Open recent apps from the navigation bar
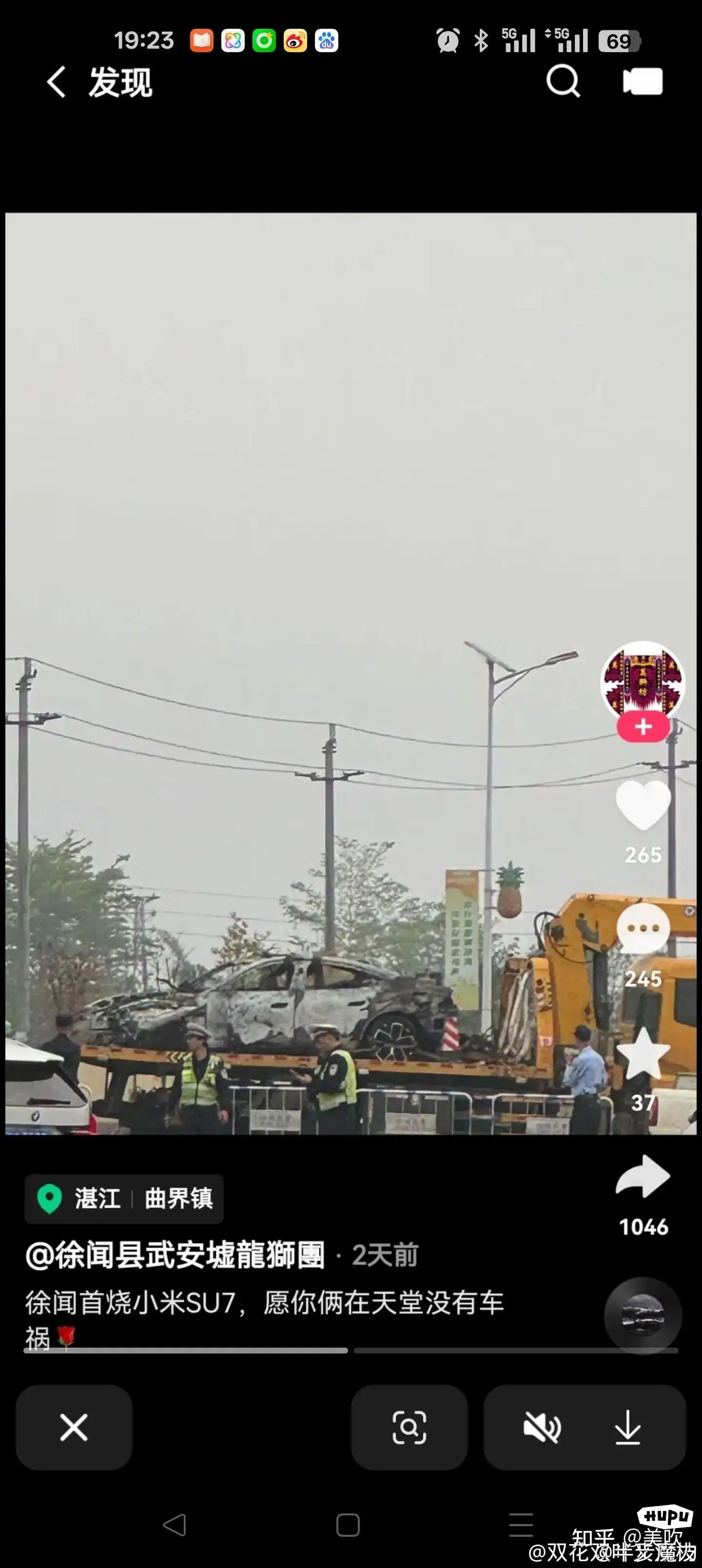This screenshot has width=702, height=1568. pos(521,1525)
